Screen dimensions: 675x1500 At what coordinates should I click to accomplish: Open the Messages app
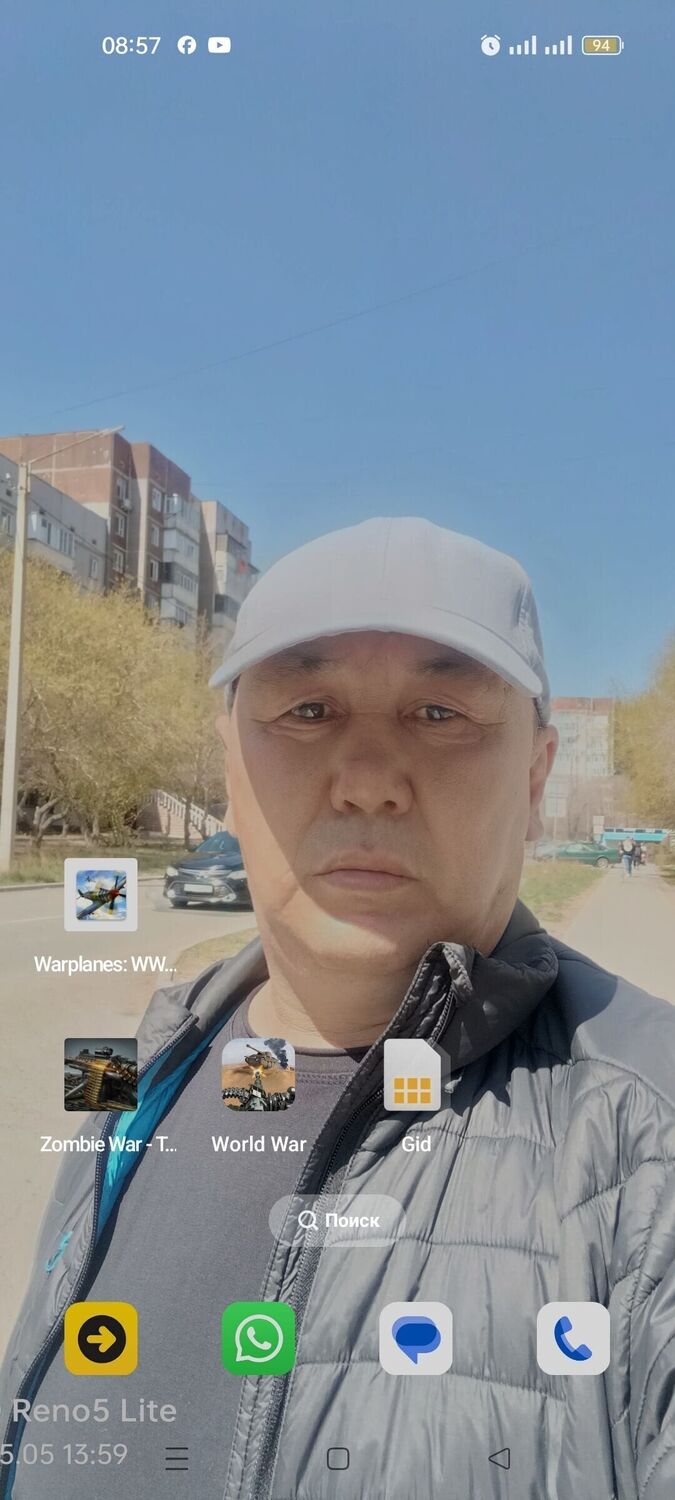[415, 1338]
